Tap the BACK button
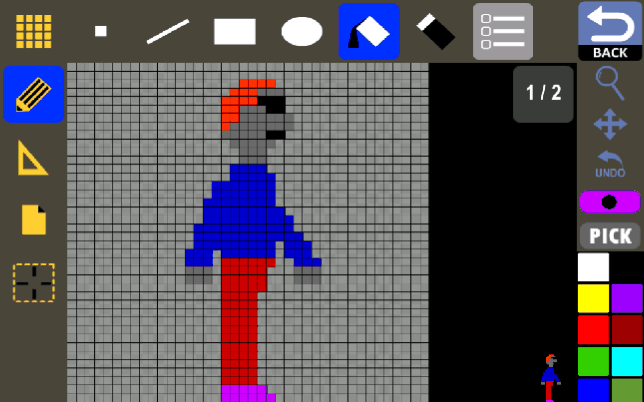644x402 pixels. pyautogui.click(x=610, y=31)
